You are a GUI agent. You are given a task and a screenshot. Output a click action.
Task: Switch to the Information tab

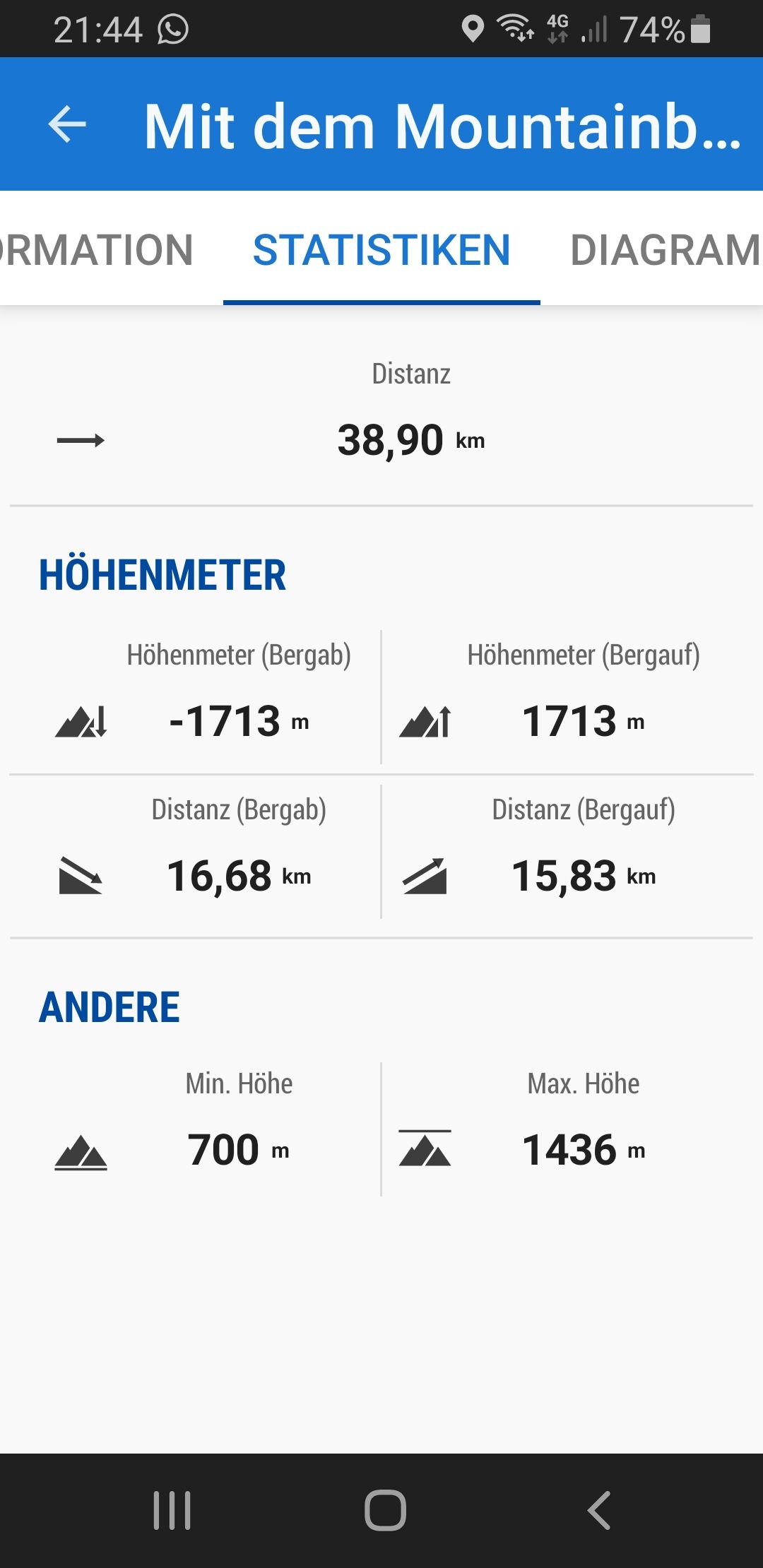95,250
